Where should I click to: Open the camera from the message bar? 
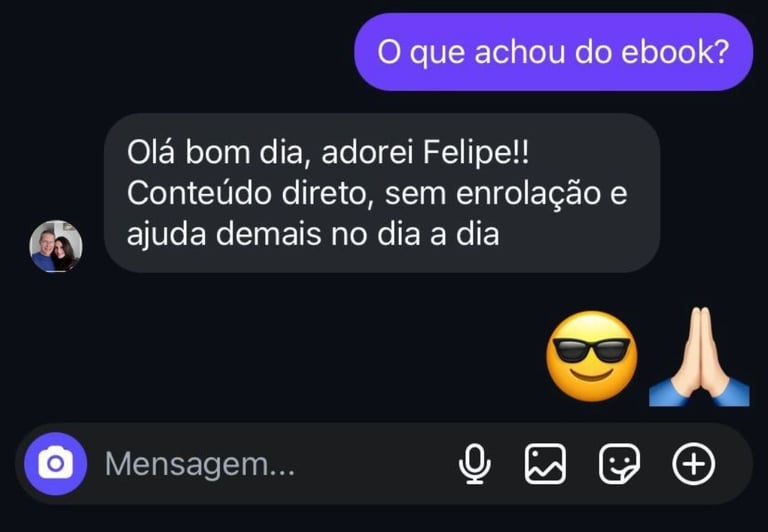pyautogui.click(x=55, y=464)
